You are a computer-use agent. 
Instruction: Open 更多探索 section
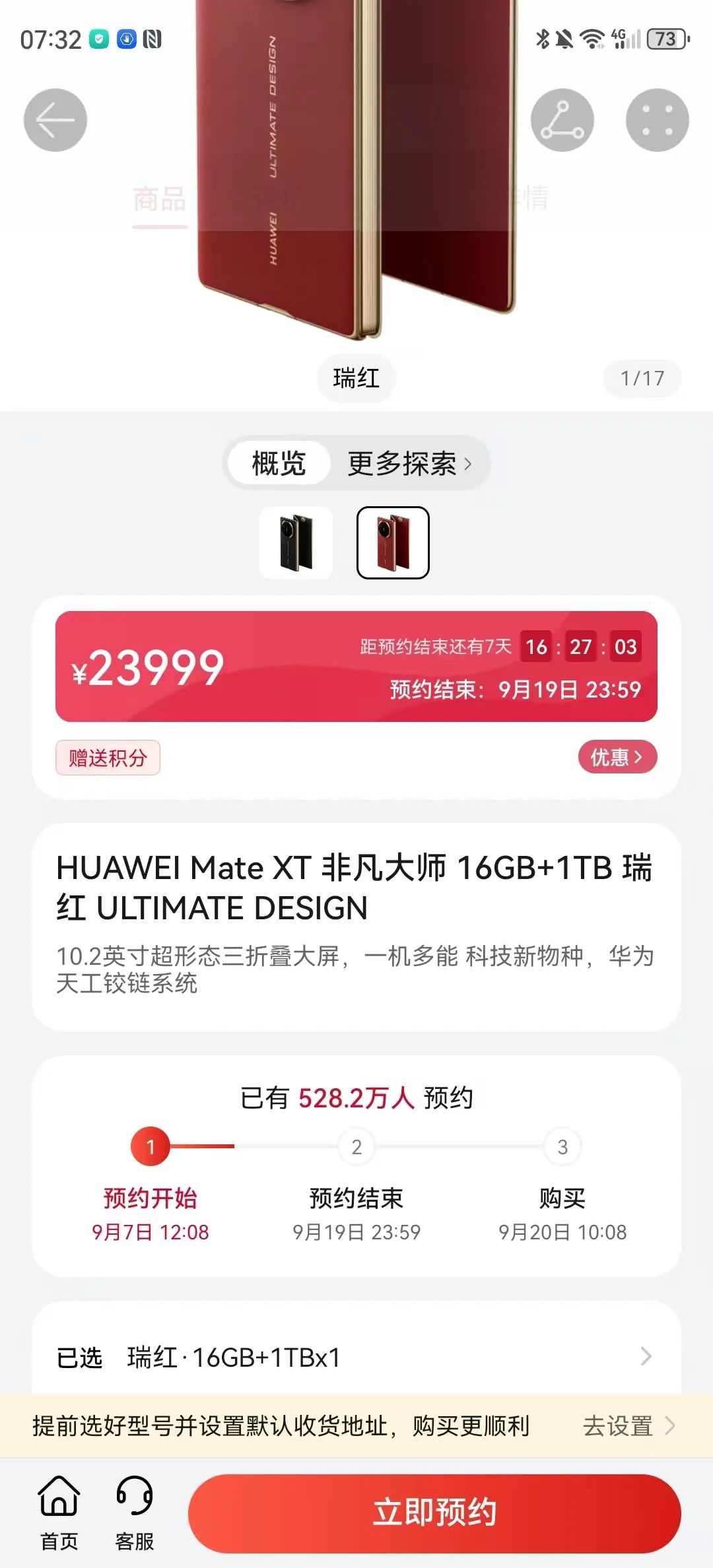[409, 463]
